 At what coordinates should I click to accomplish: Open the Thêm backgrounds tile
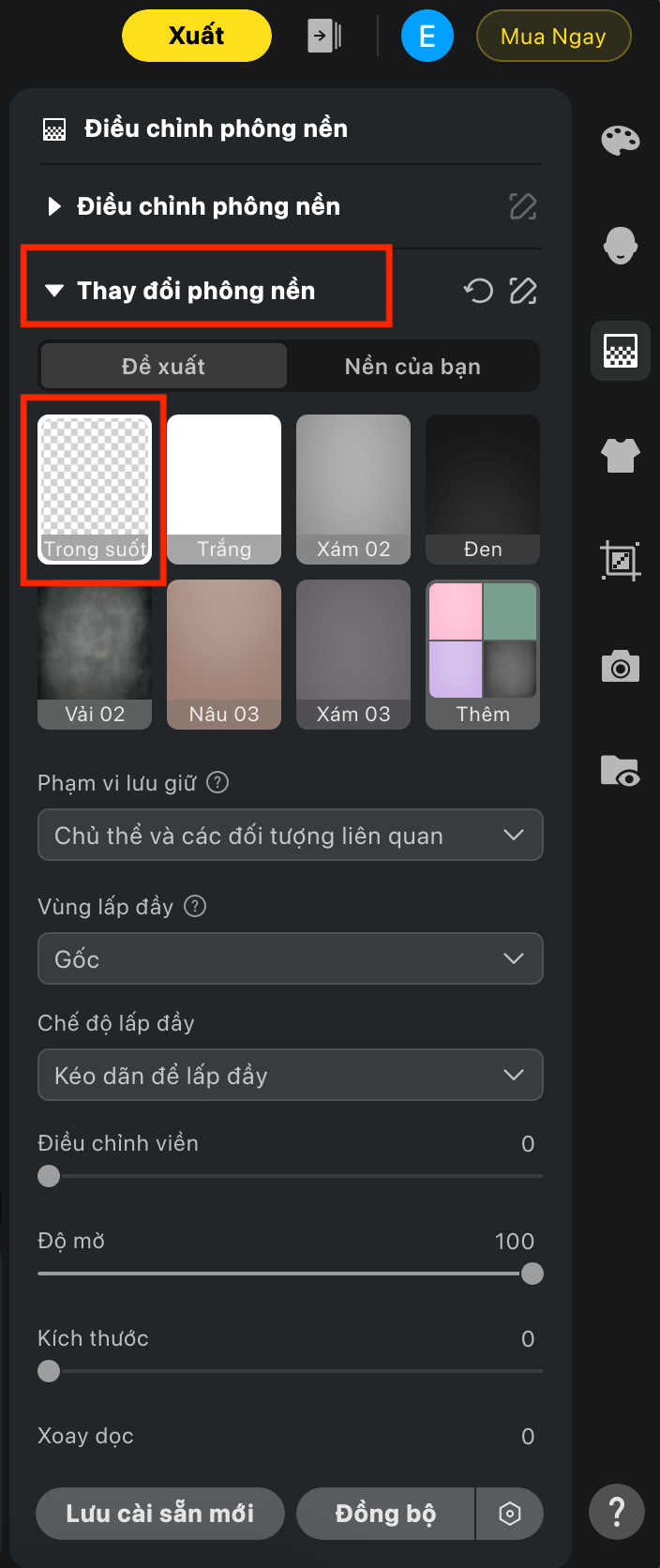point(483,654)
